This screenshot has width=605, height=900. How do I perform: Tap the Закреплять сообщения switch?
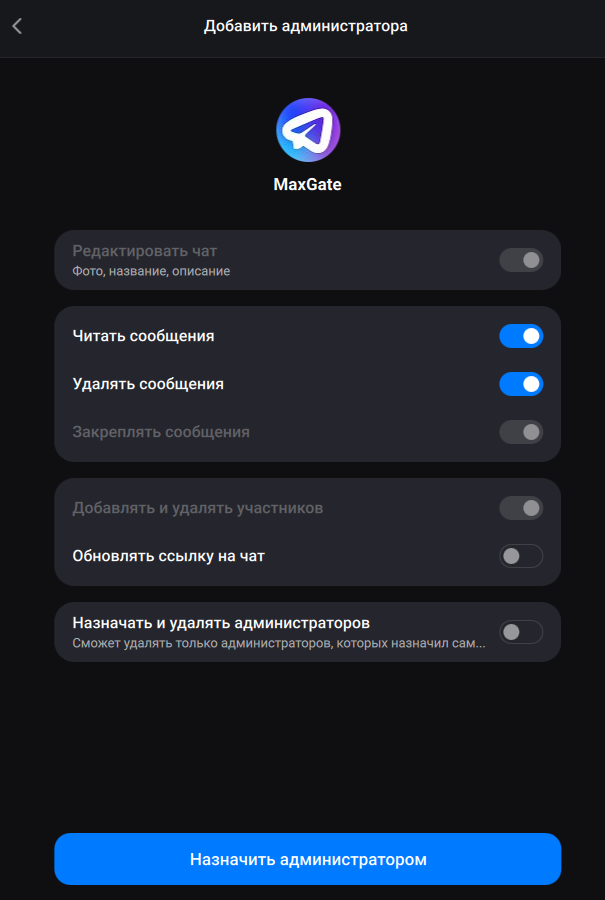521,432
